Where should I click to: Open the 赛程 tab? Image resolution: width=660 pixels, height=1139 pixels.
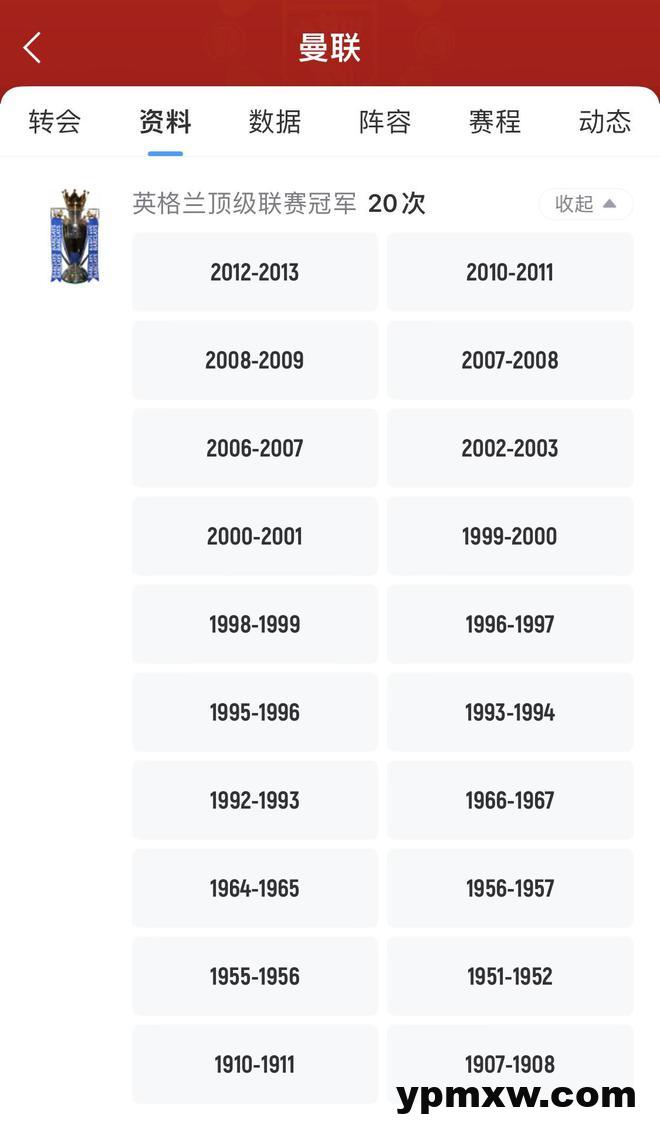pos(494,121)
